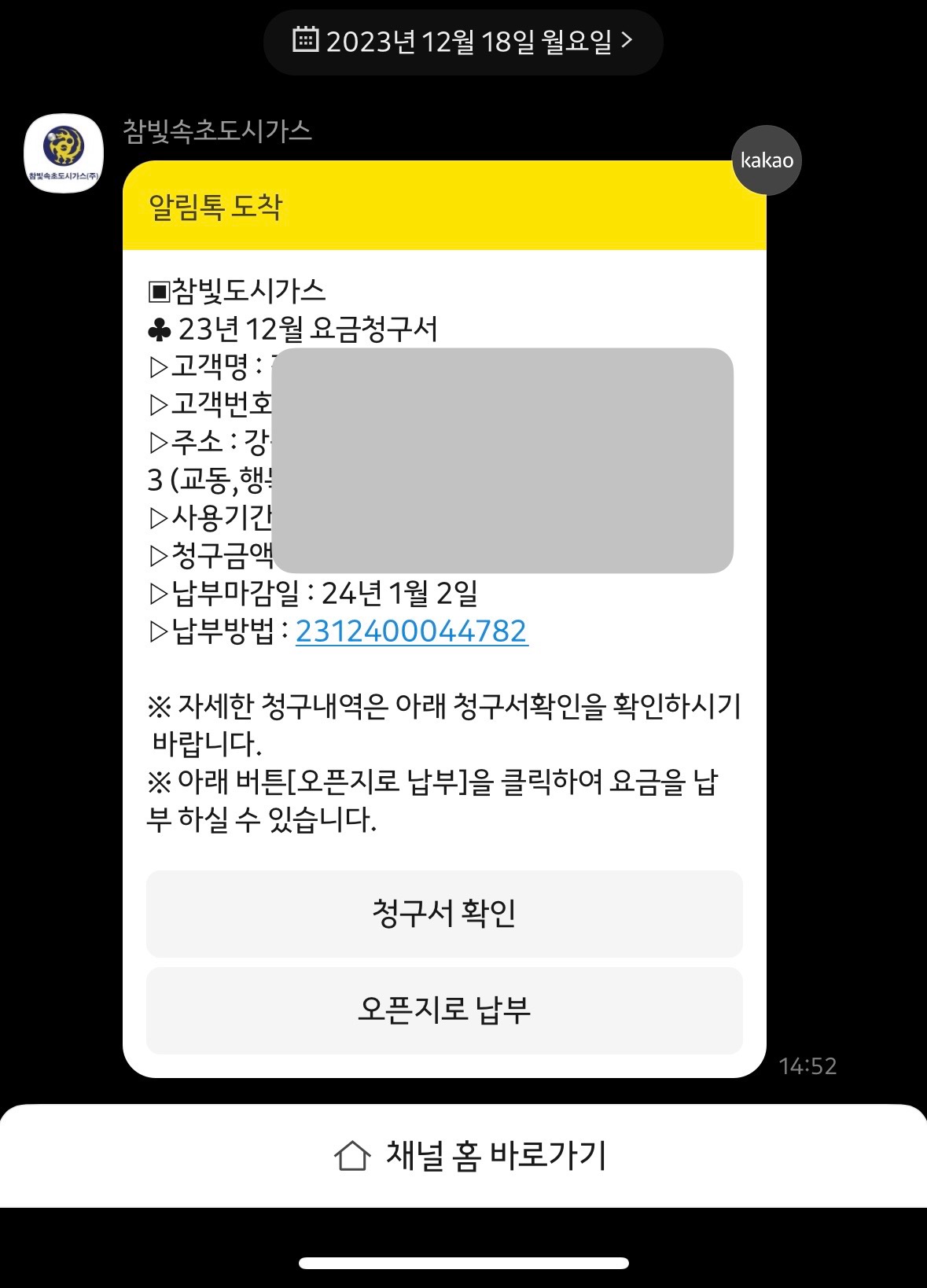
Task: Go to channel home via 채널 홈 바로가기
Action: (463, 1156)
